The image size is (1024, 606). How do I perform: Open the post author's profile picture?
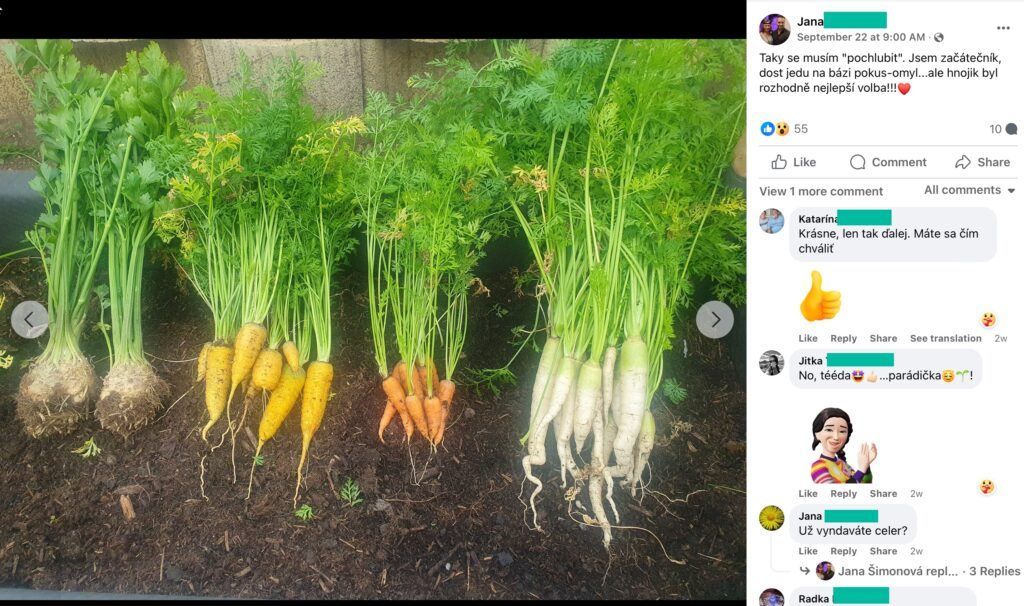tap(774, 29)
